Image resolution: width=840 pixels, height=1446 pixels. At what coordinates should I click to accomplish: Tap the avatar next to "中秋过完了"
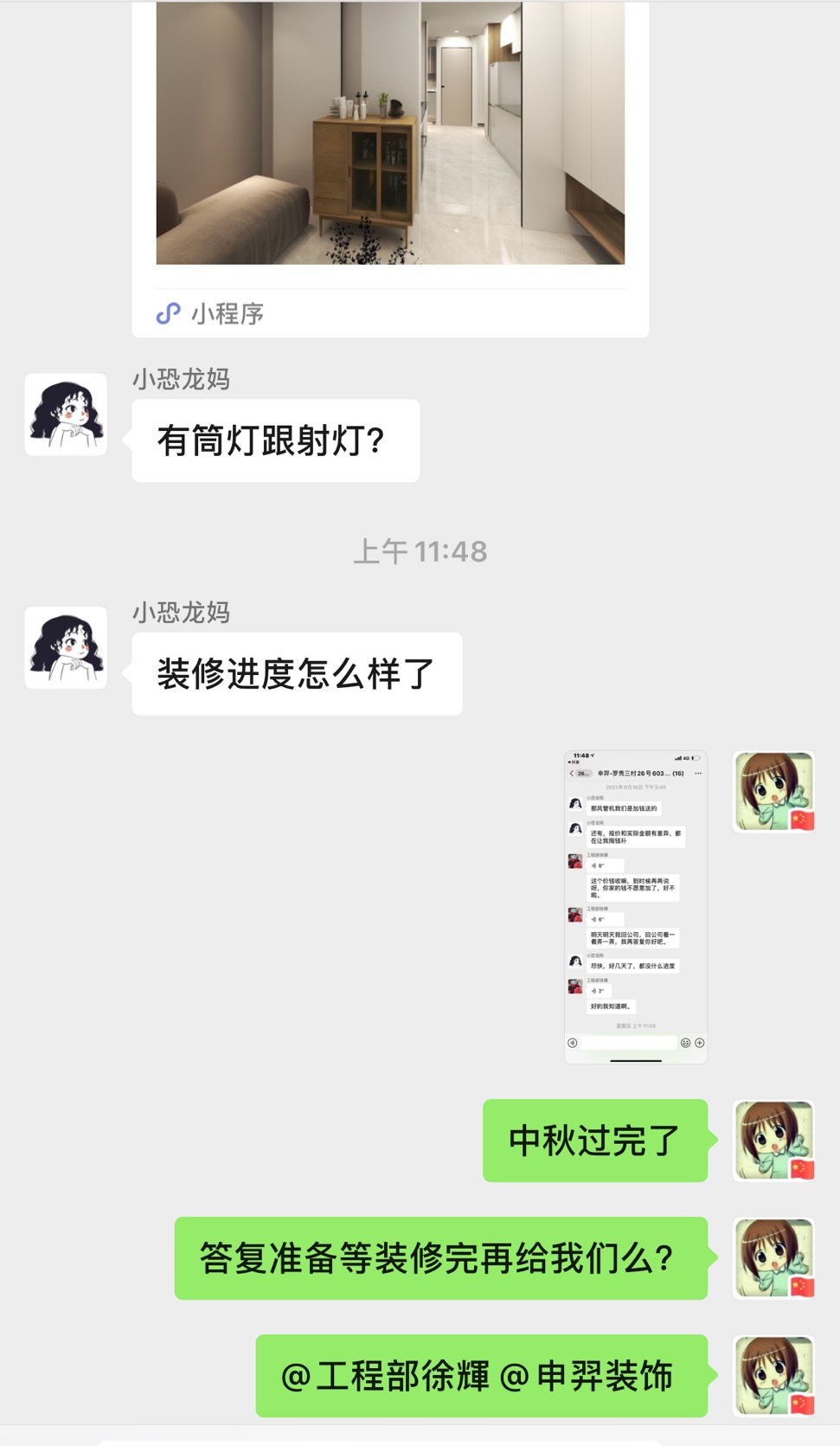pos(773,1141)
